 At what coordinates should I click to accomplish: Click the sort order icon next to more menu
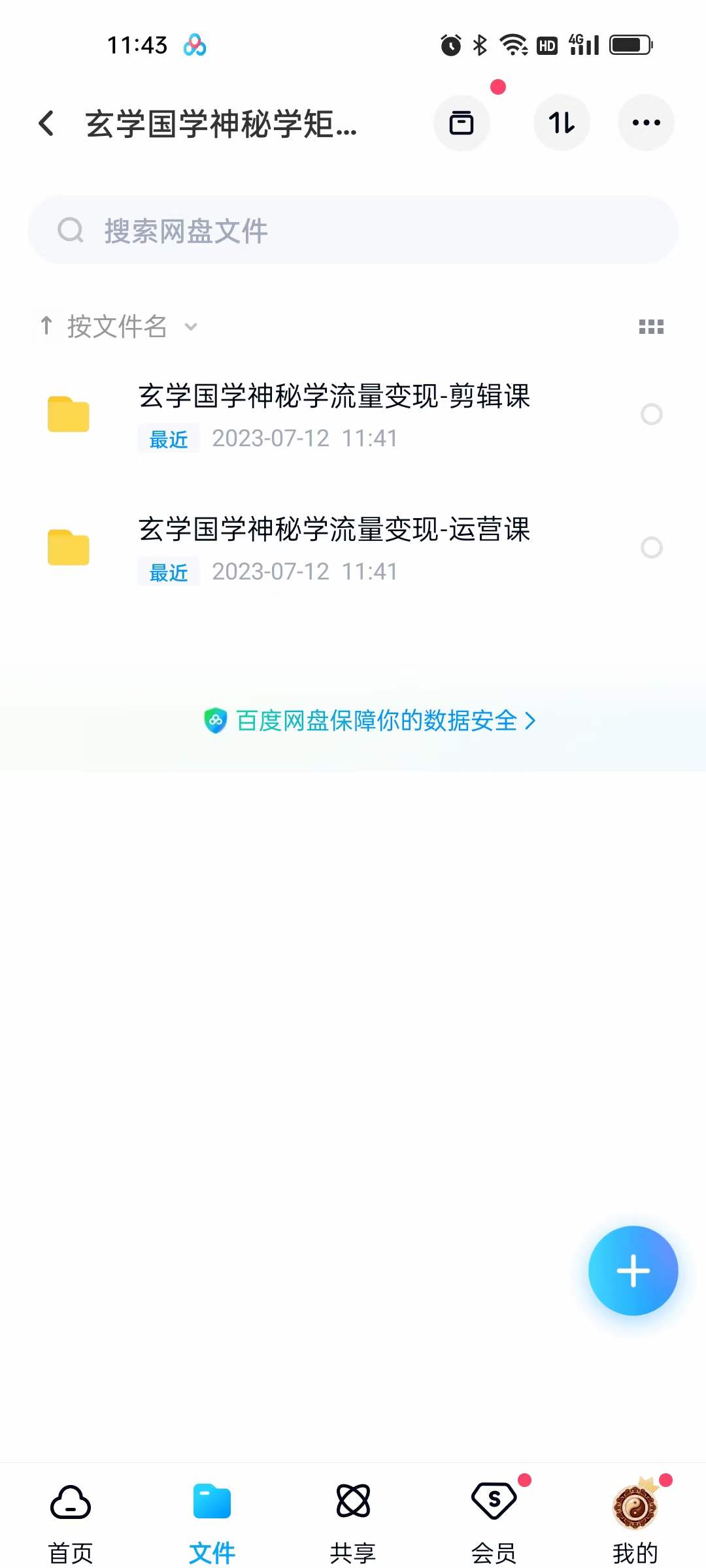point(562,123)
